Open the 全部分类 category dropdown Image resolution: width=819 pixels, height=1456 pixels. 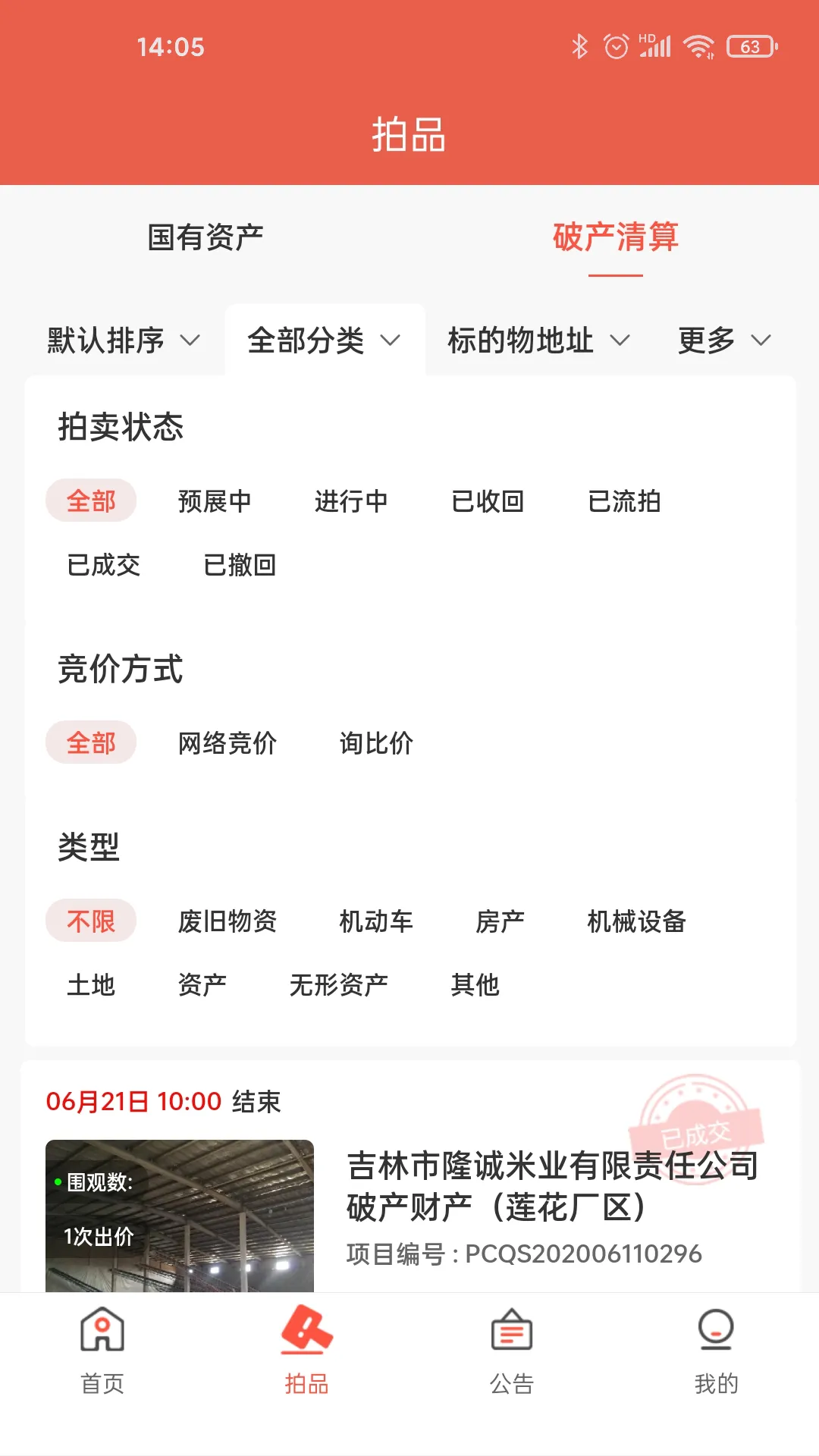pyautogui.click(x=322, y=340)
